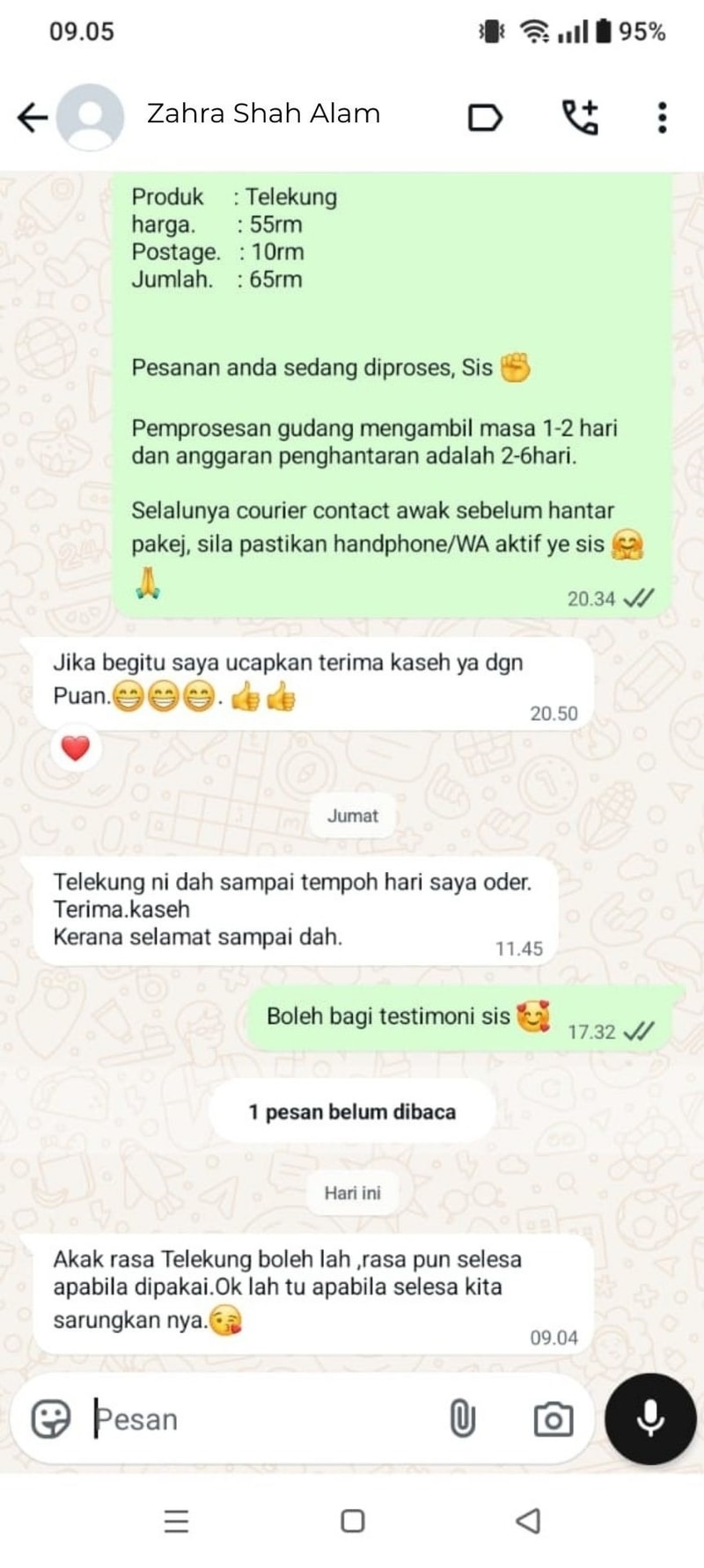Attach a file with the paperclip
Image resolution: width=704 pixels, height=1568 pixels.
coord(463,1418)
